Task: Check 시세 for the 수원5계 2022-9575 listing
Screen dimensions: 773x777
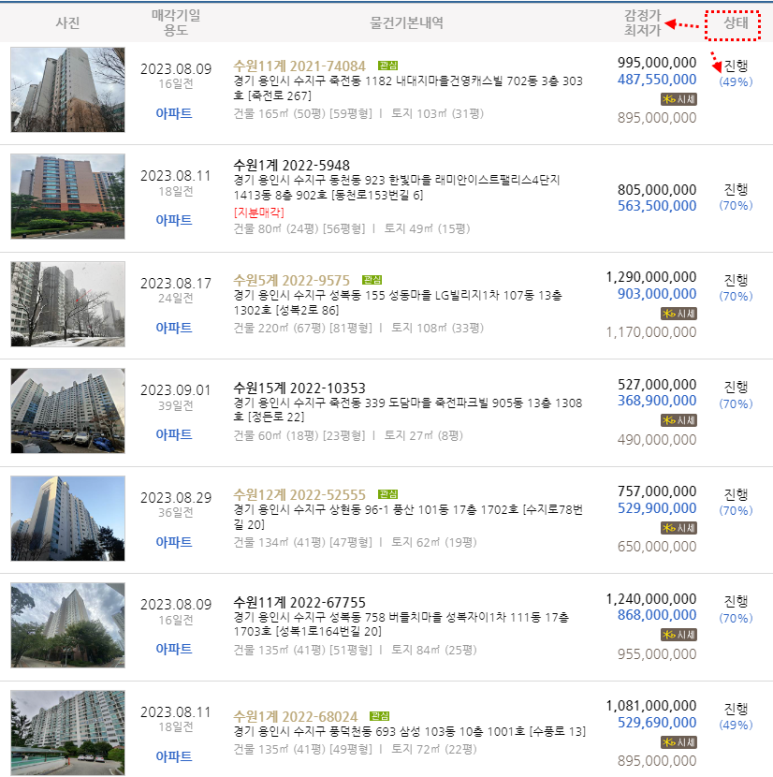Action: tap(678, 314)
